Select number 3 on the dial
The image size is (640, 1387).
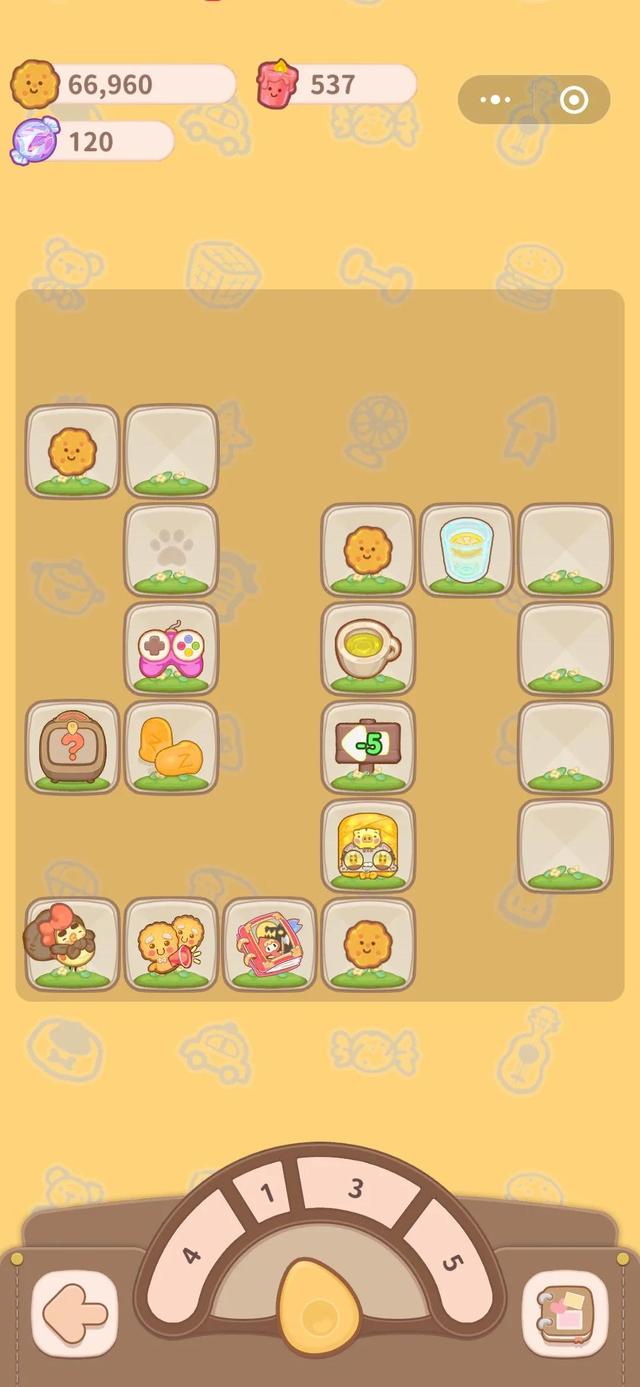356,1189
